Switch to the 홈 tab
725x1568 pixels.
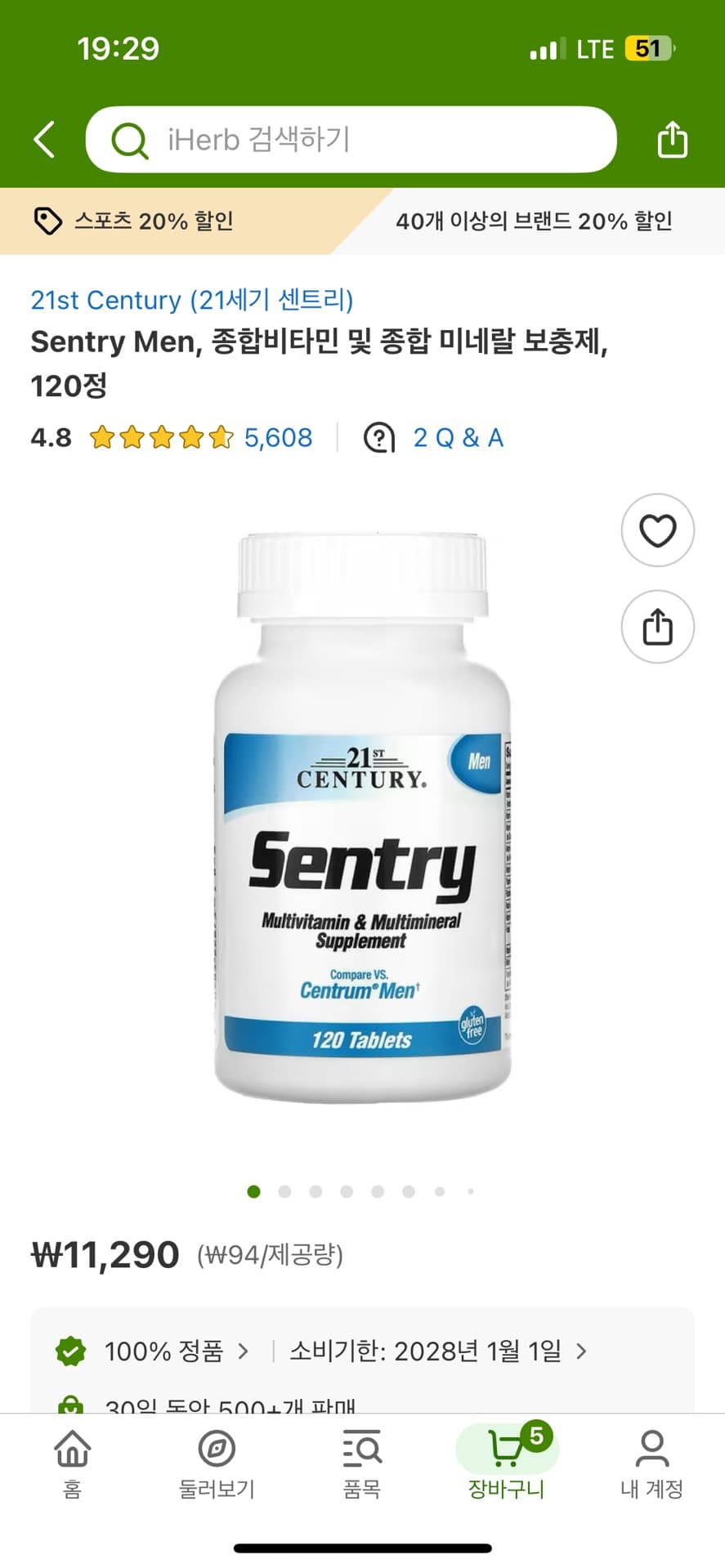72,1463
